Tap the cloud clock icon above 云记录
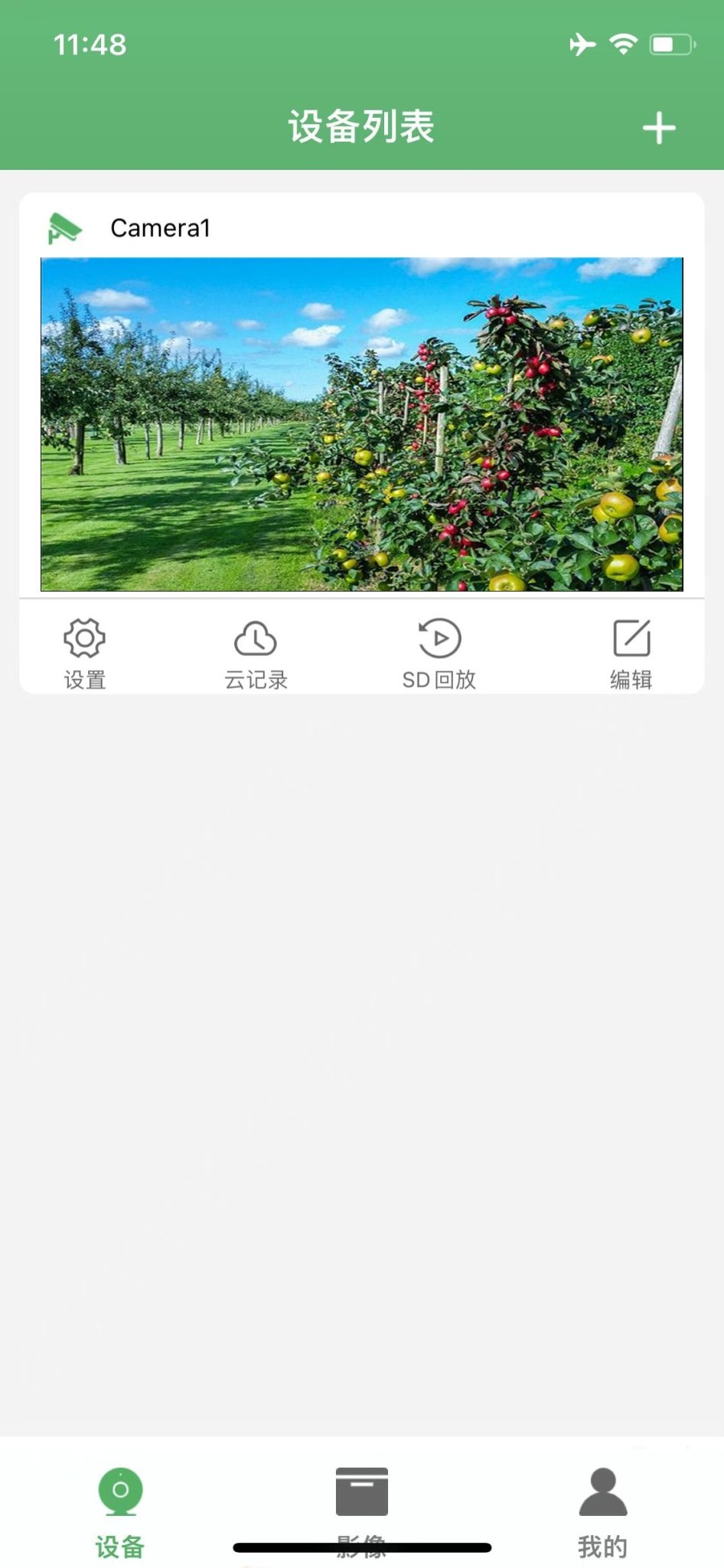 pos(256,637)
